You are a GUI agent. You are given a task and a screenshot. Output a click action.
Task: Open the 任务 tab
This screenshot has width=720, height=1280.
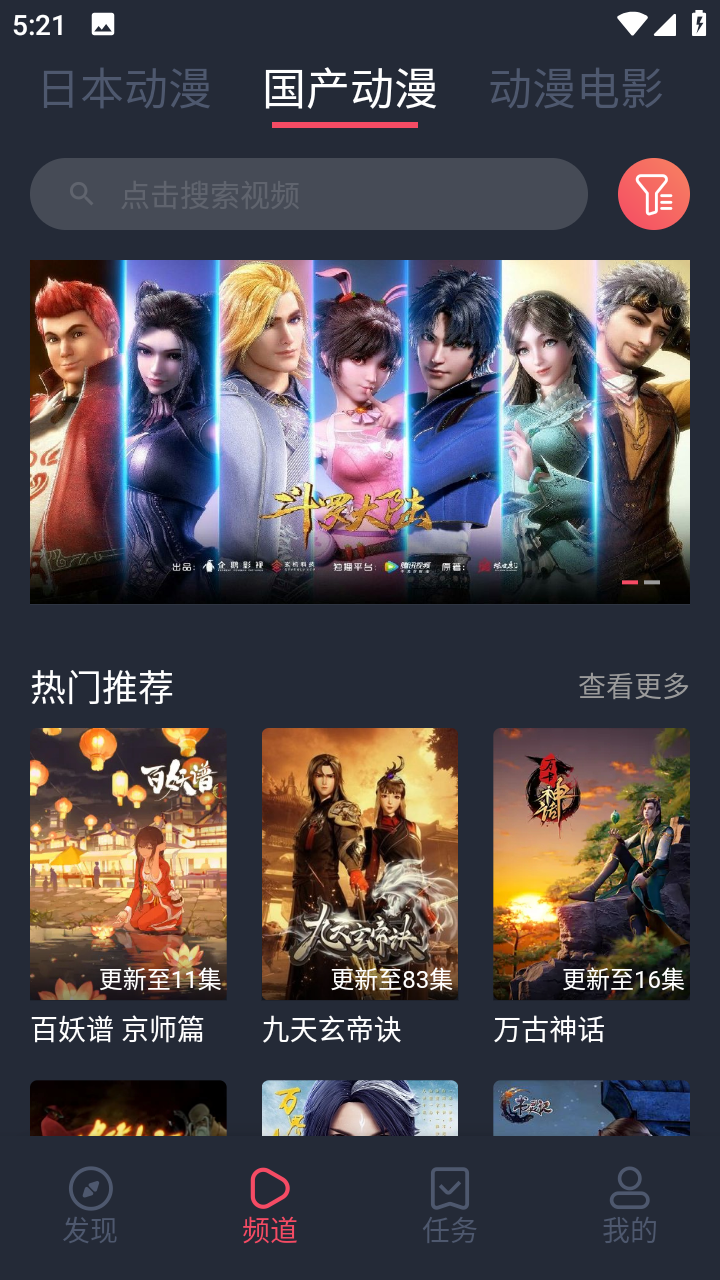tap(450, 1206)
